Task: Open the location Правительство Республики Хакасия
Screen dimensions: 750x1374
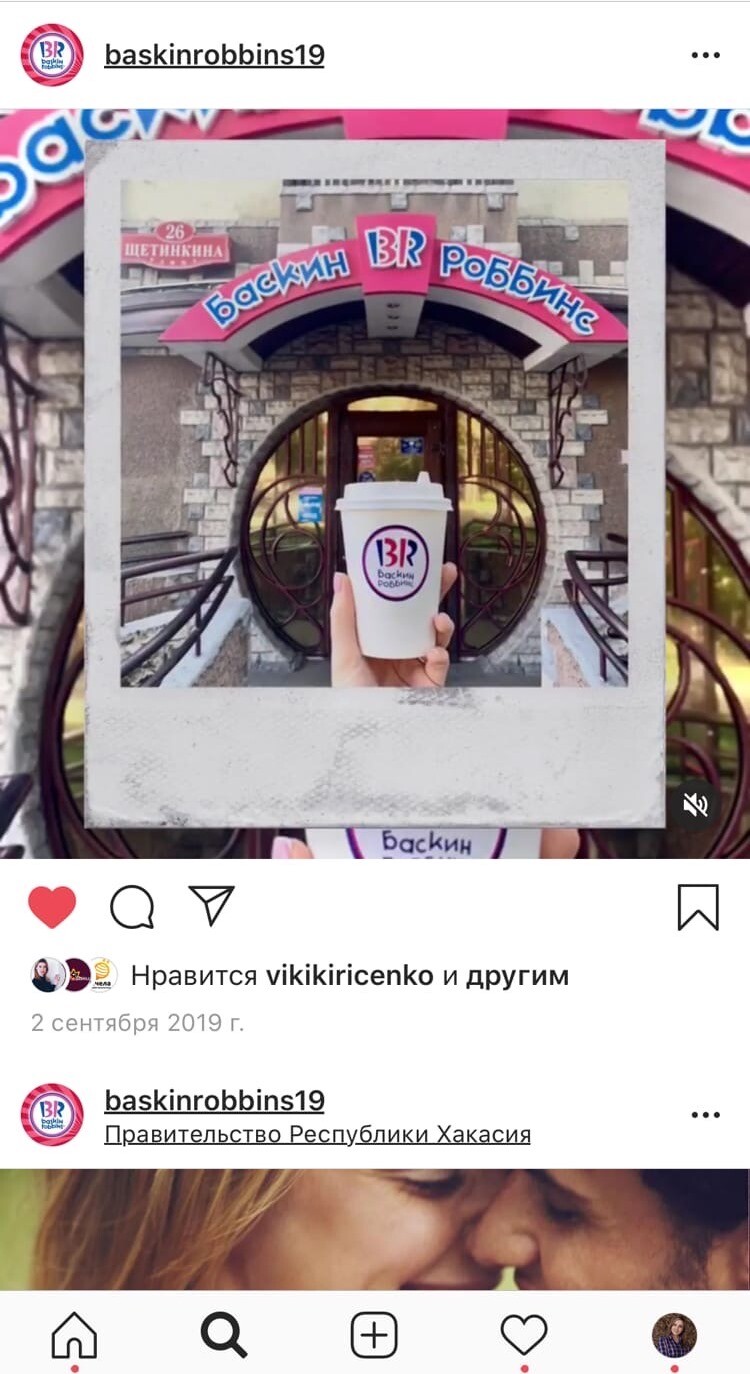Action: pyautogui.click(x=318, y=1135)
